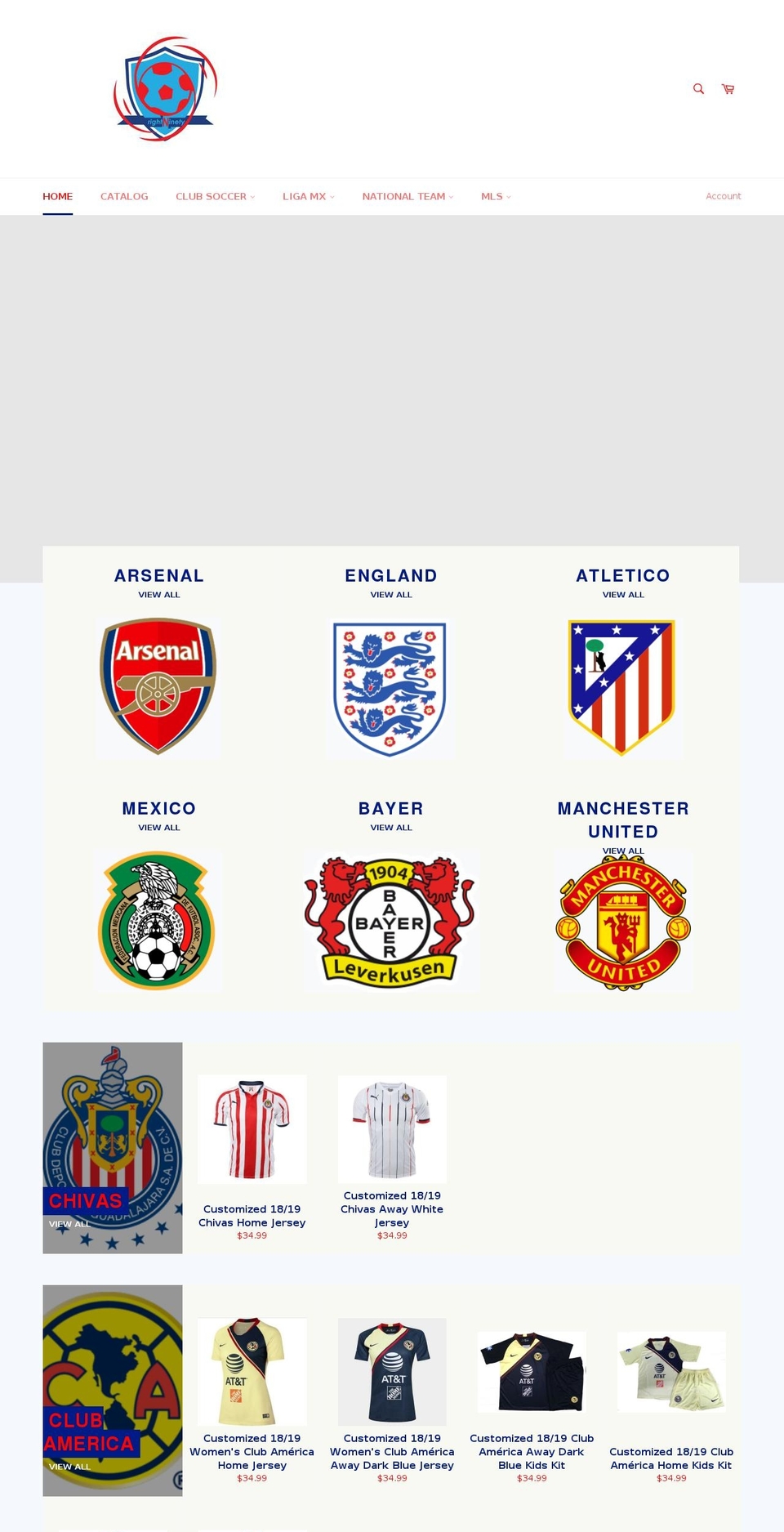
Task: Open Customized 18/19 Chivas Home Jersey
Action: [x=252, y=1216]
